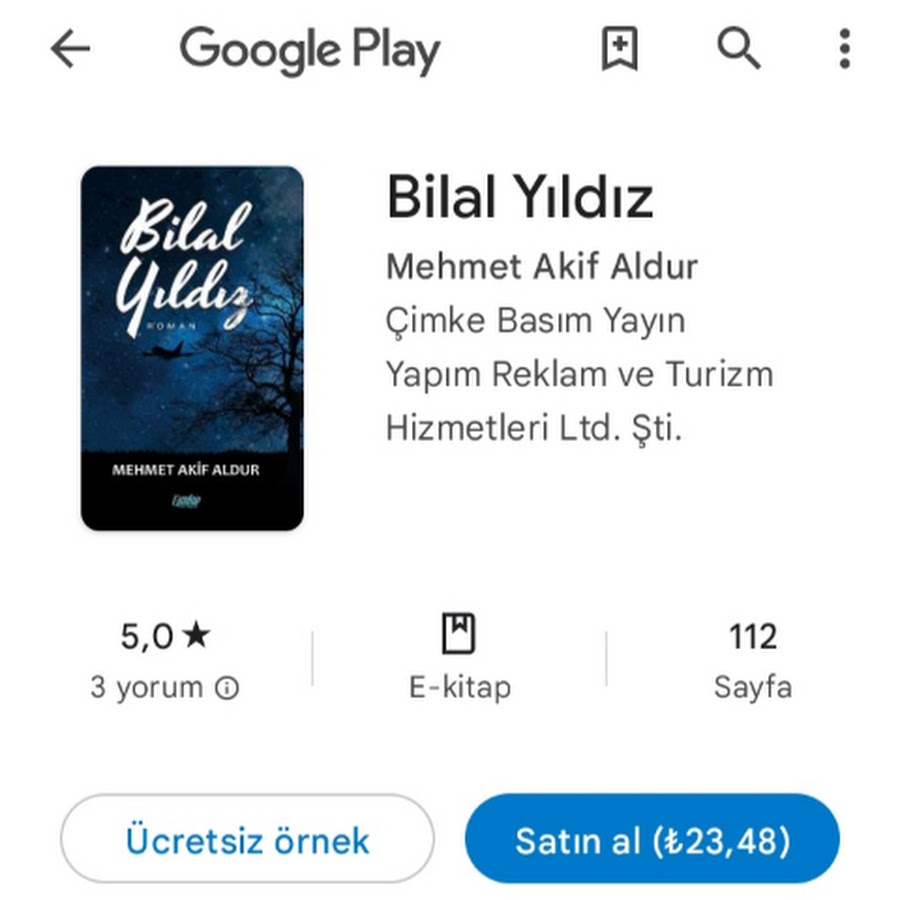
Task: Add book to wishlist bookmark
Action: point(619,48)
